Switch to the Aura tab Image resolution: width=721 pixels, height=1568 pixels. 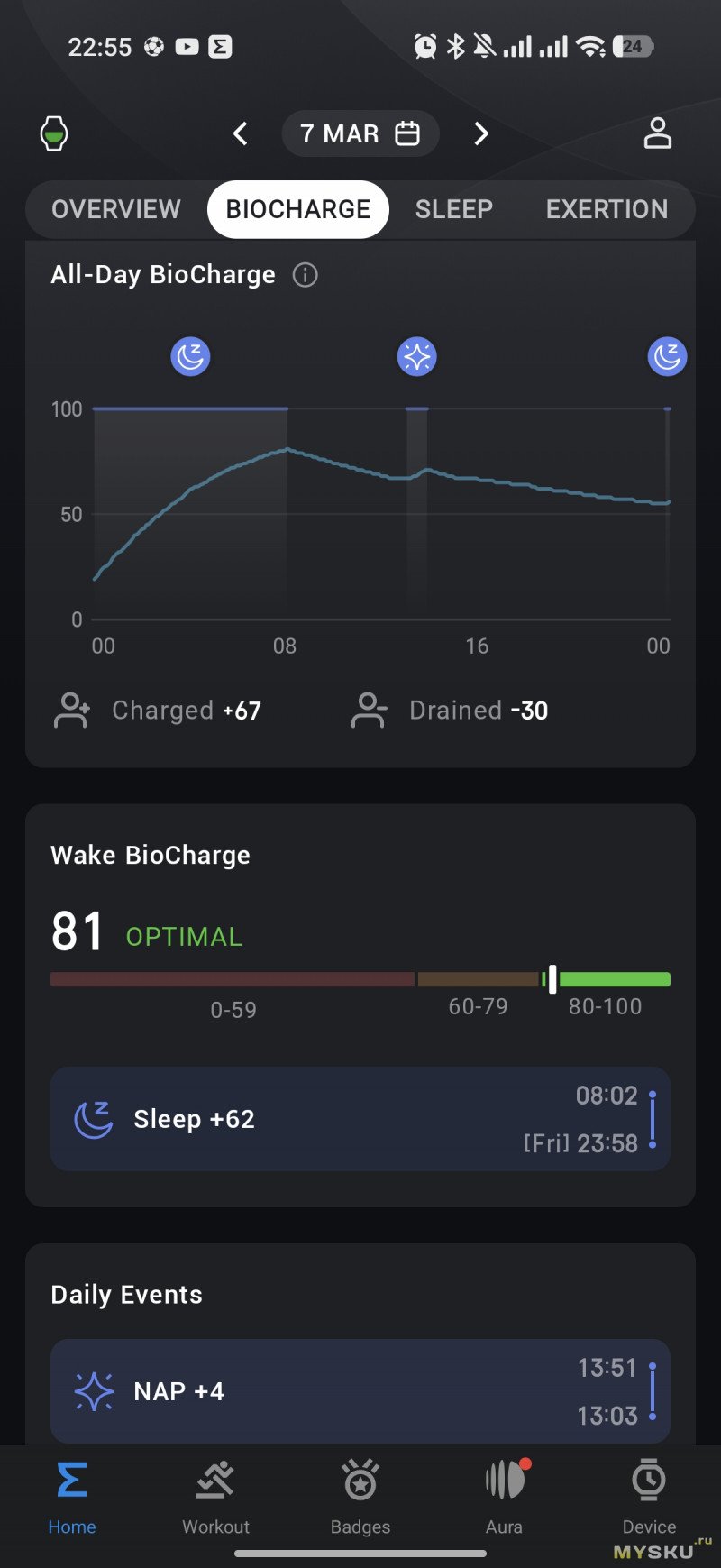(x=505, y=1498)
